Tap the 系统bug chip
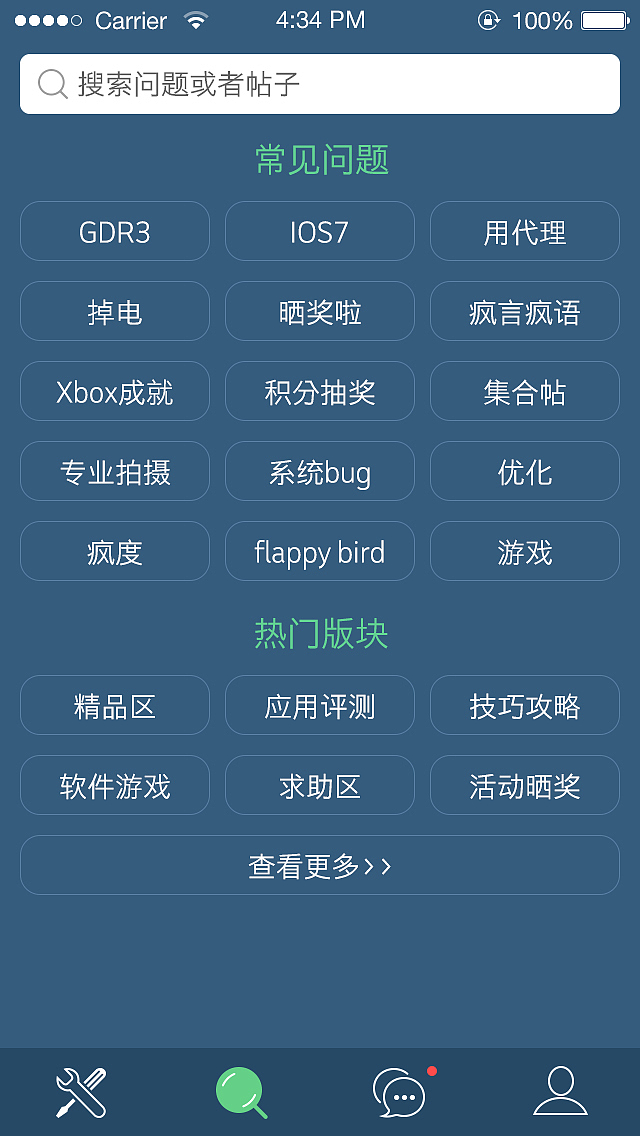This screenshot has width=640, height=1136. tap(320, 472)
